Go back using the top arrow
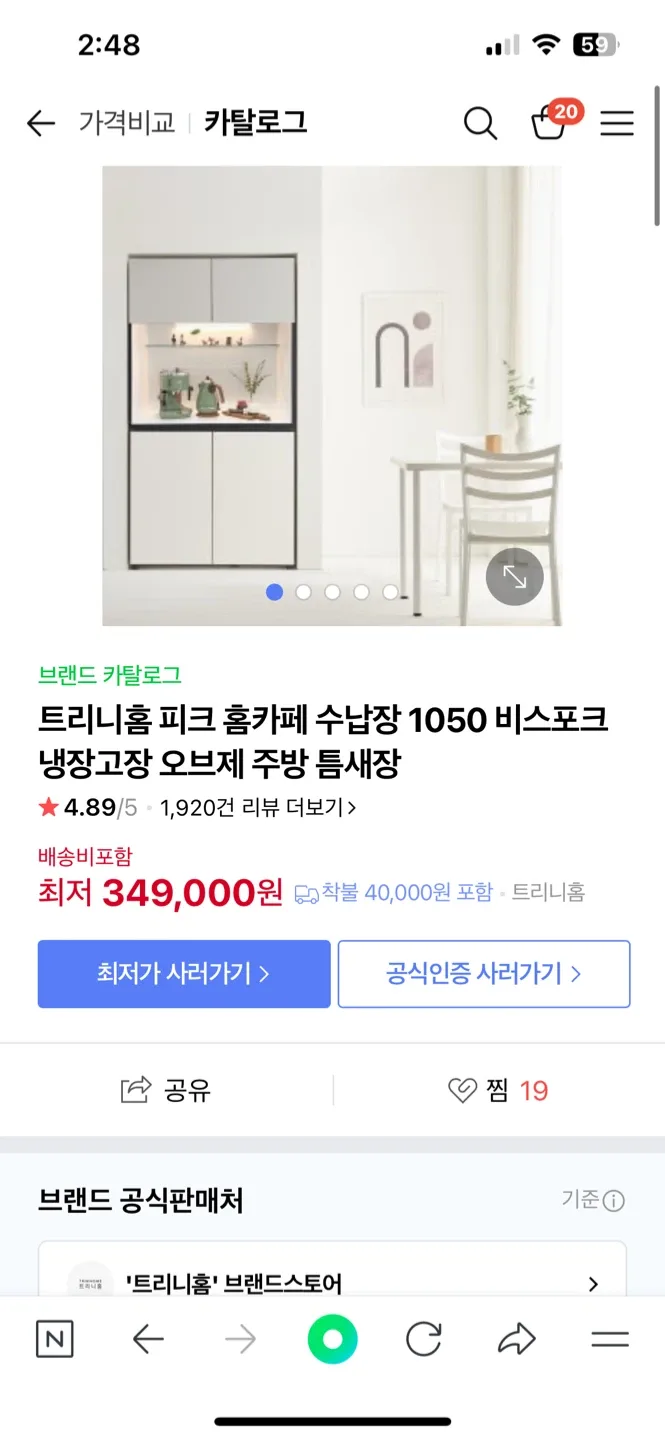665x1440 pixels. [x=41, y=123]
